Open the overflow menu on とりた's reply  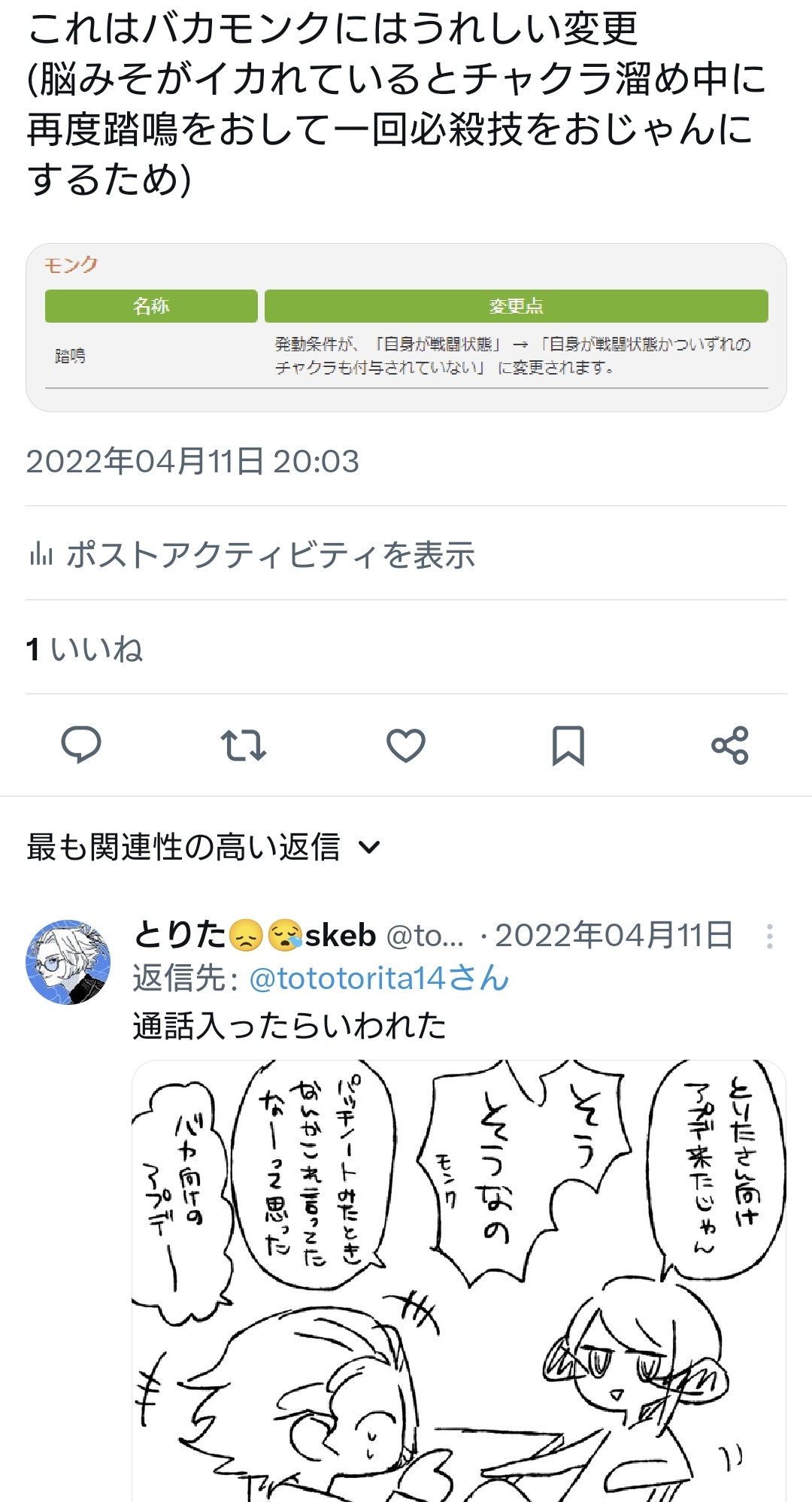tap(769, 936)
